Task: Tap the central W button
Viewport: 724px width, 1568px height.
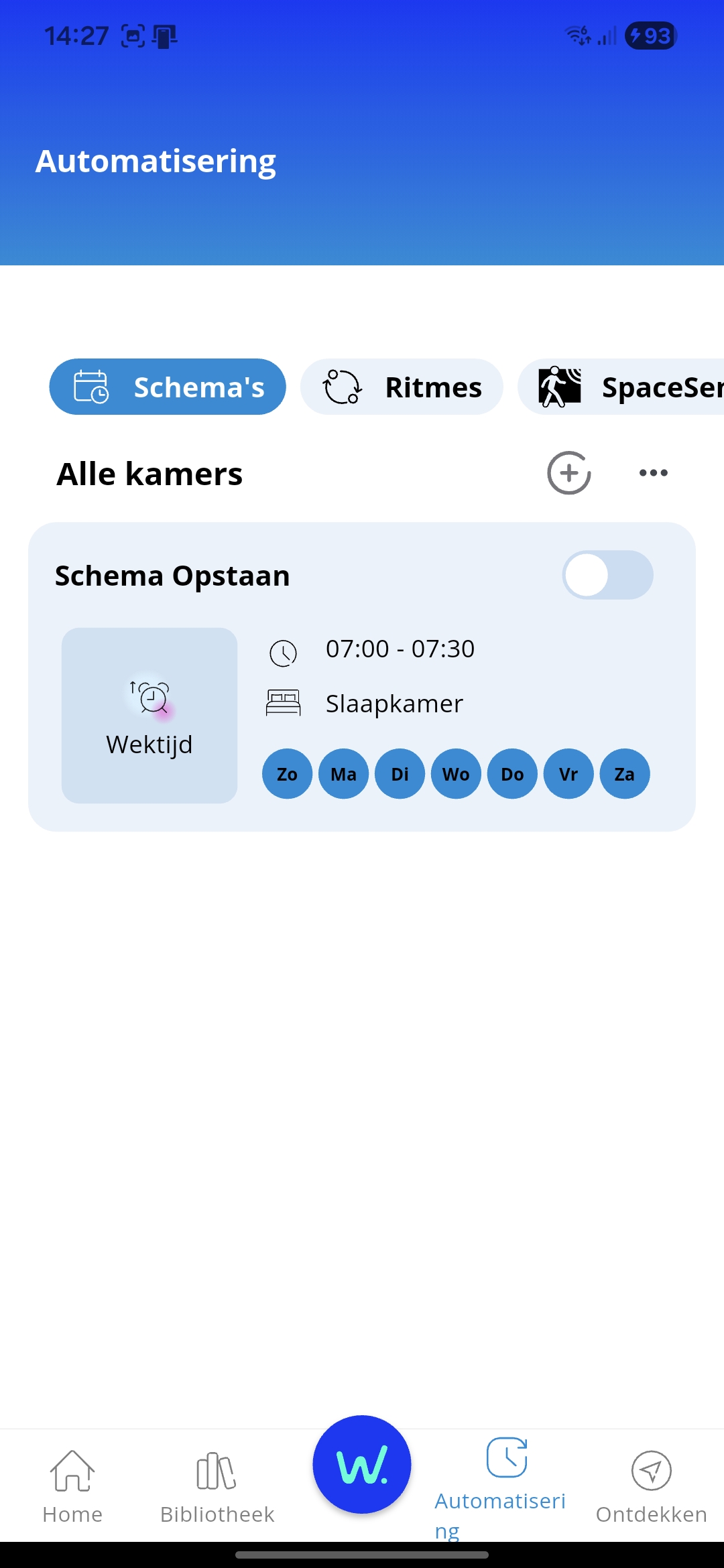Action: pos(362,1465)
